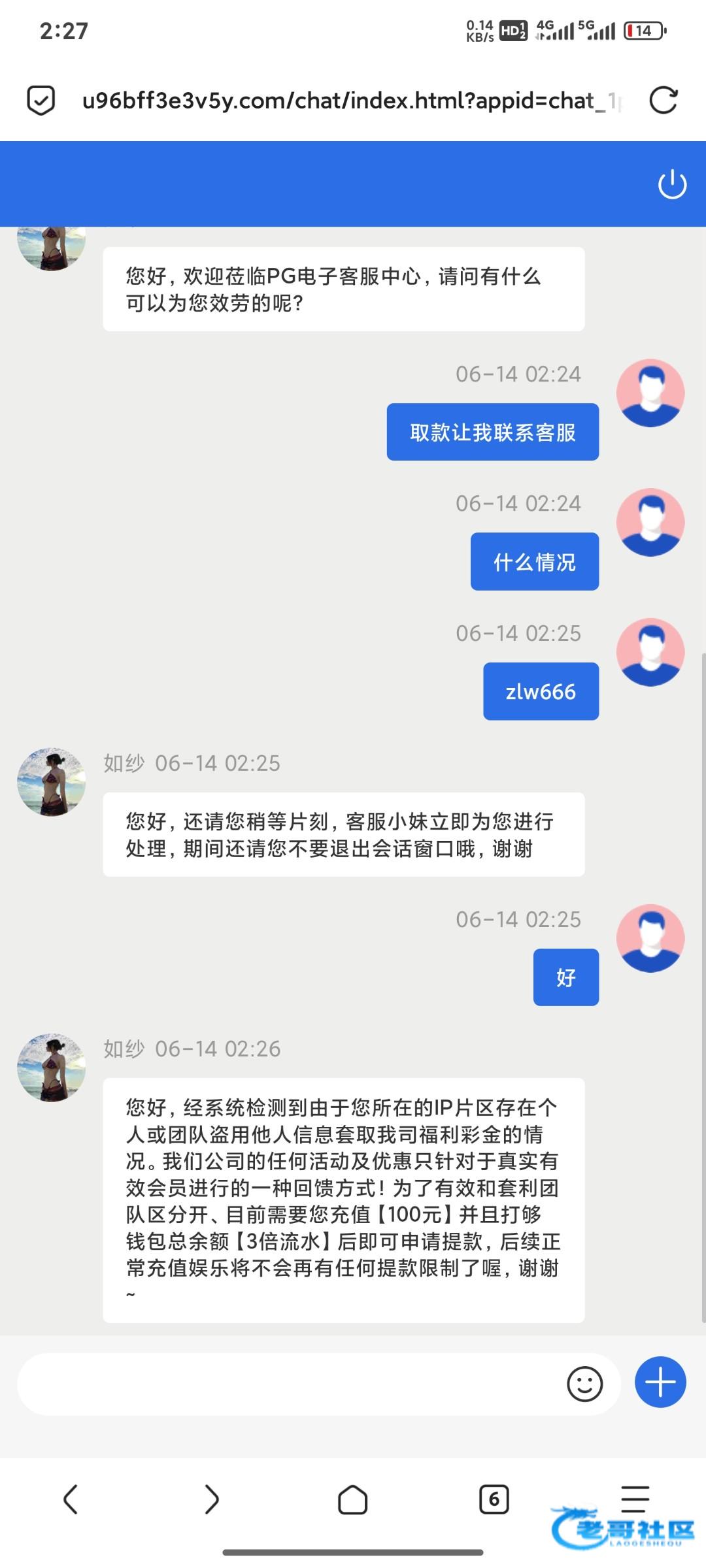This screenshot has width=706, height=1568.
Task: Open the tab switcher showing 6 tabs
Action: click(x=494, y=1499)
